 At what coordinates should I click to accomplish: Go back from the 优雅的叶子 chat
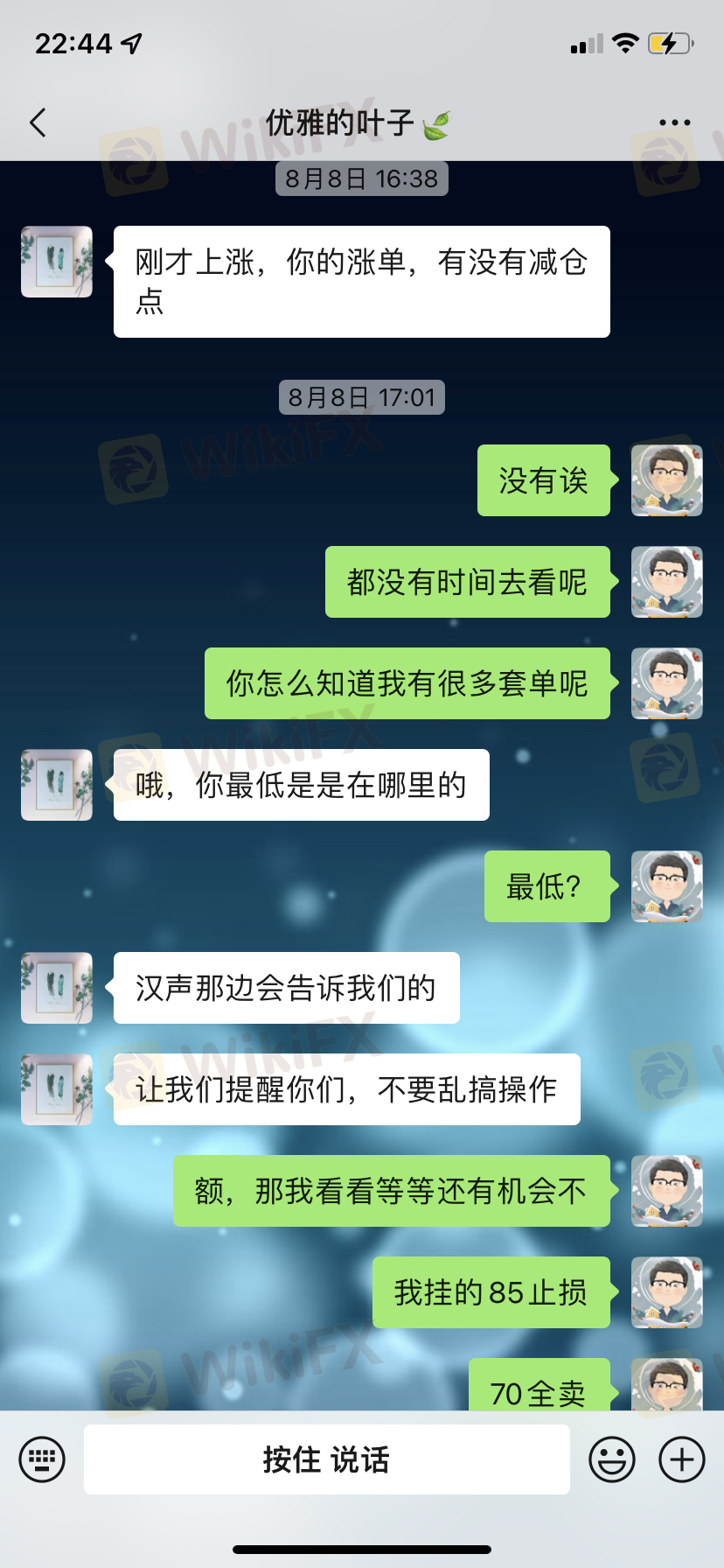(x=38, y=123)
